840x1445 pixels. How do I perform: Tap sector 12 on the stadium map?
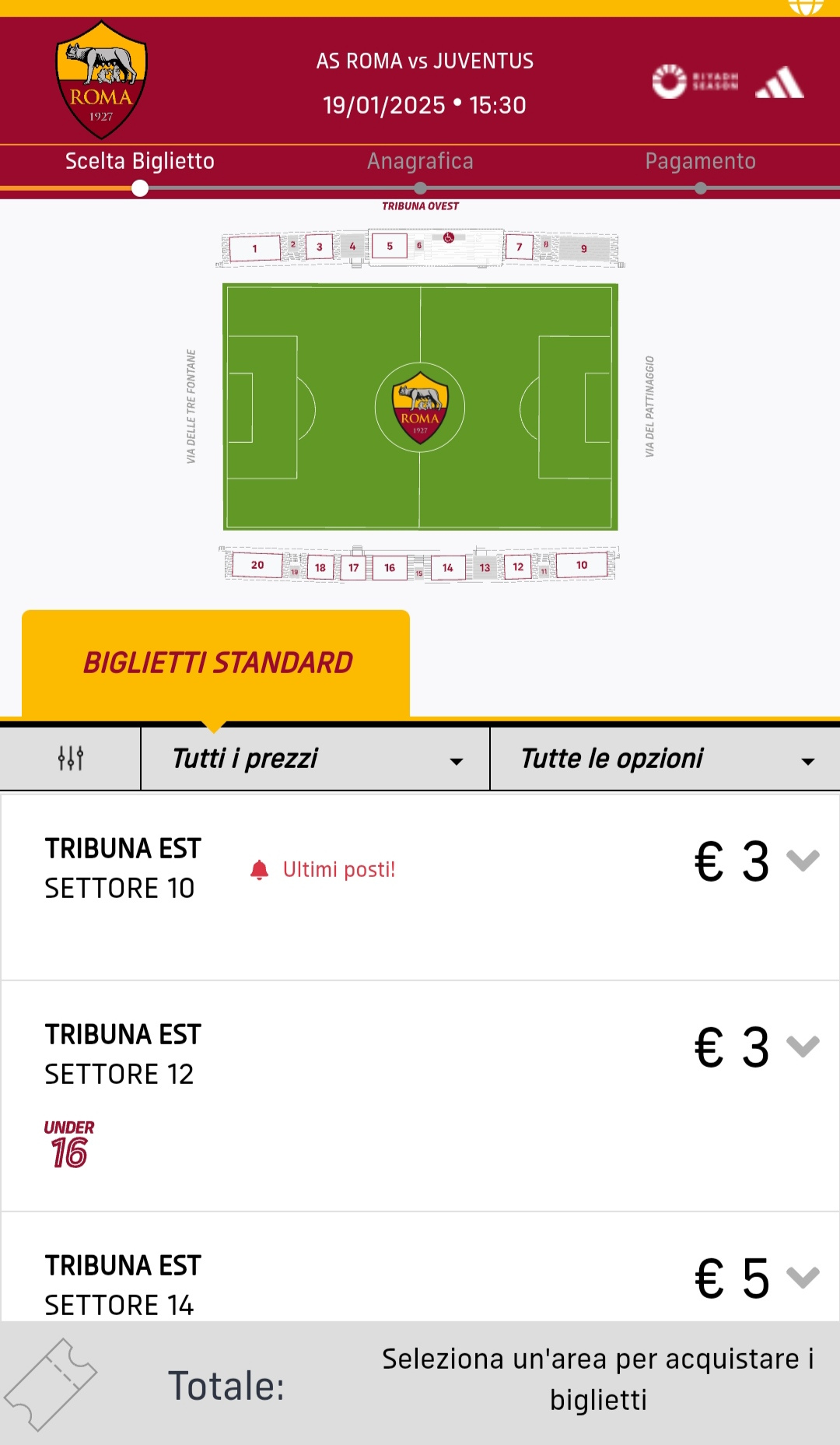coord(518,567)
